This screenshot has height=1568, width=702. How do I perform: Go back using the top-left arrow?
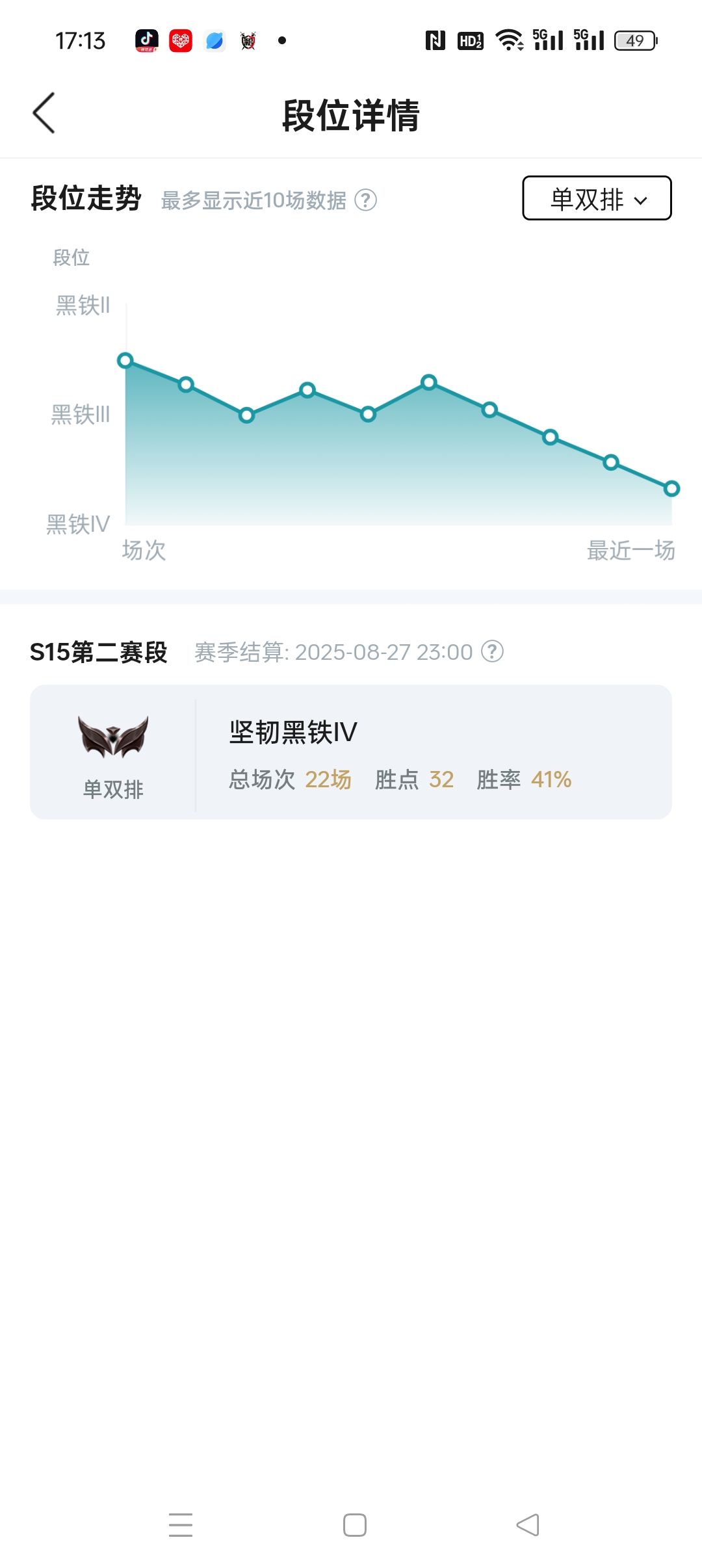click(44, 113)
